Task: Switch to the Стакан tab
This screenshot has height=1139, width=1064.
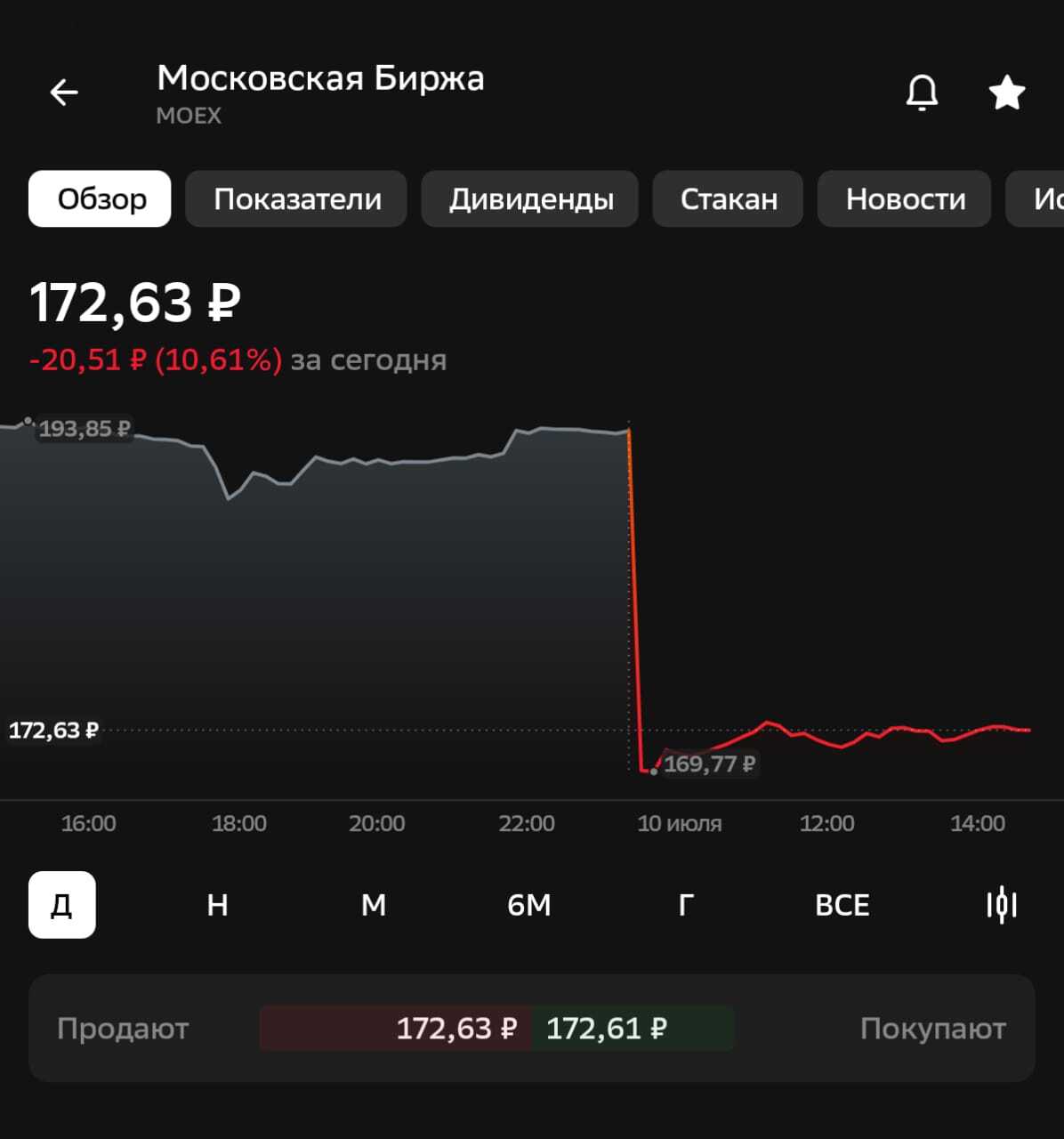Action: pyautogui.click(x=728, y=198)
